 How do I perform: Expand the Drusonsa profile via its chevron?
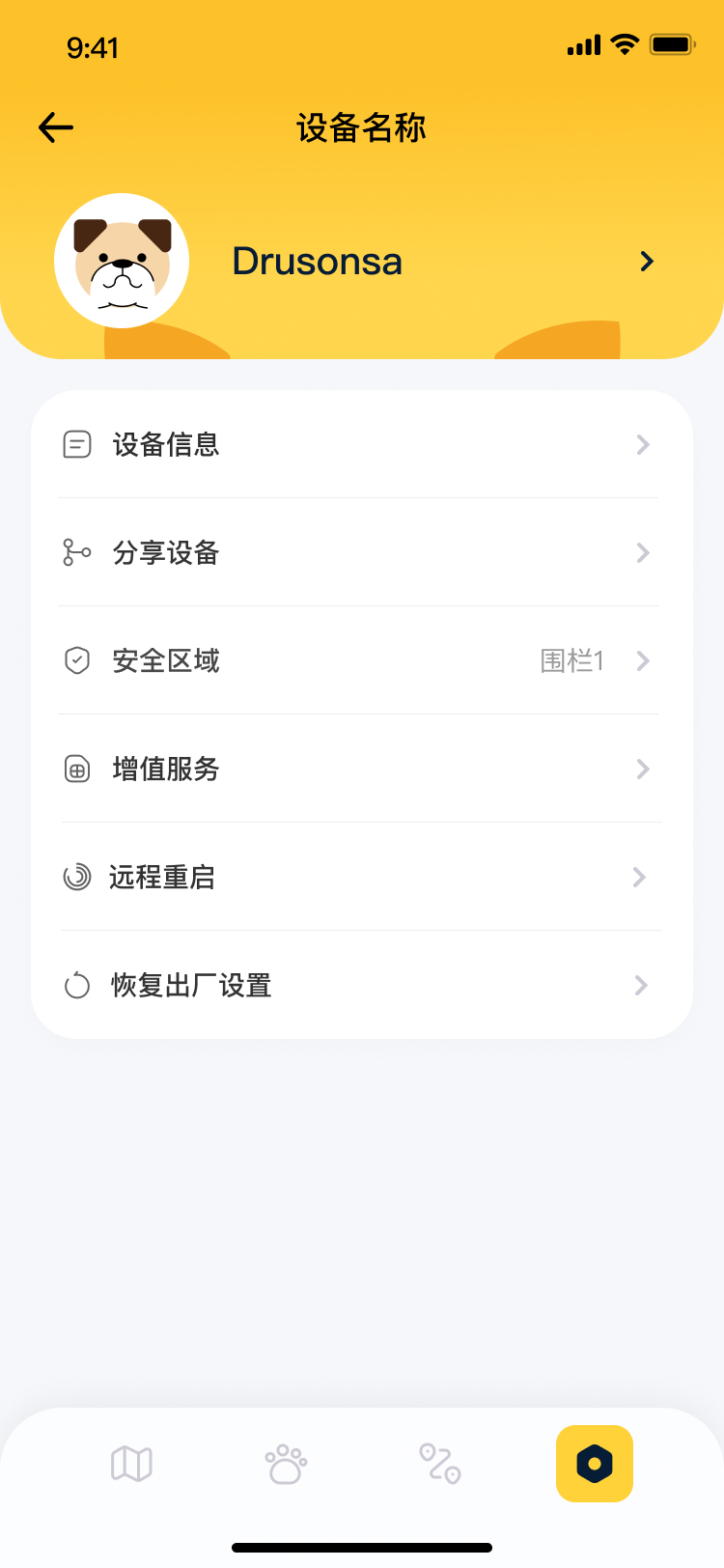click(x=647, y=261)
